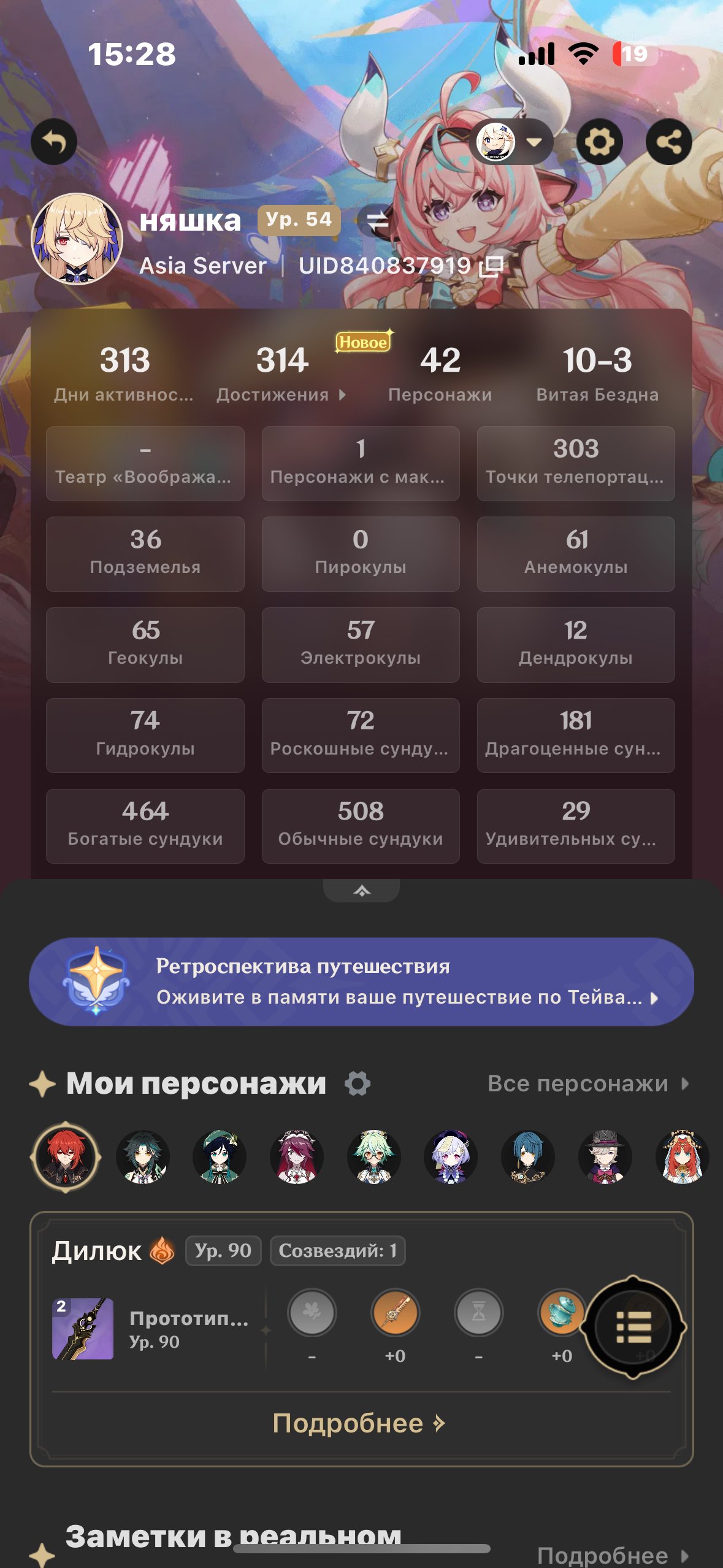Switch profile with the swap arrows icon
Viewport: 723px width, 1568px height.
tap(377, 221)
